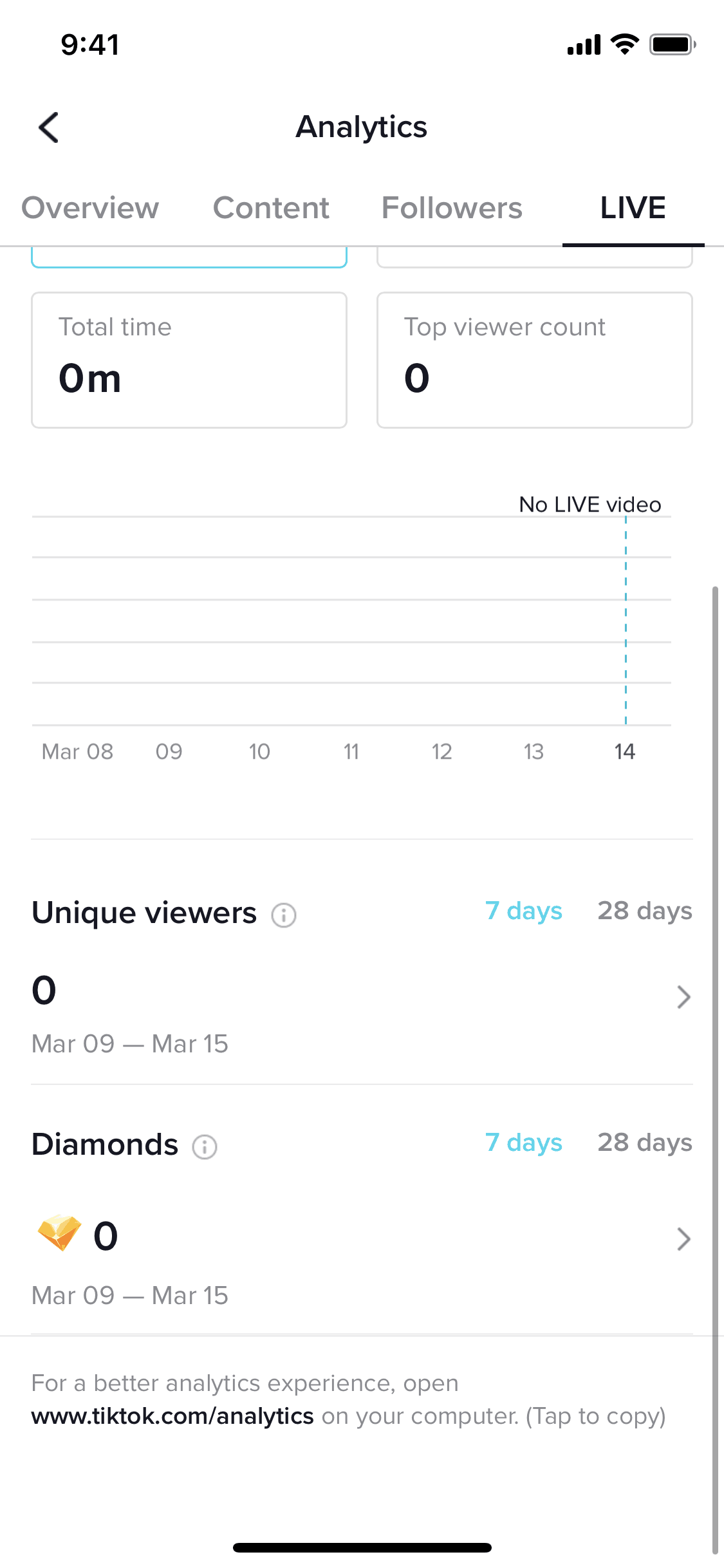The height and width of the screenshot is (1568, 724).
Task: Click the Diamonds info icon
Action: point(204,1146)
